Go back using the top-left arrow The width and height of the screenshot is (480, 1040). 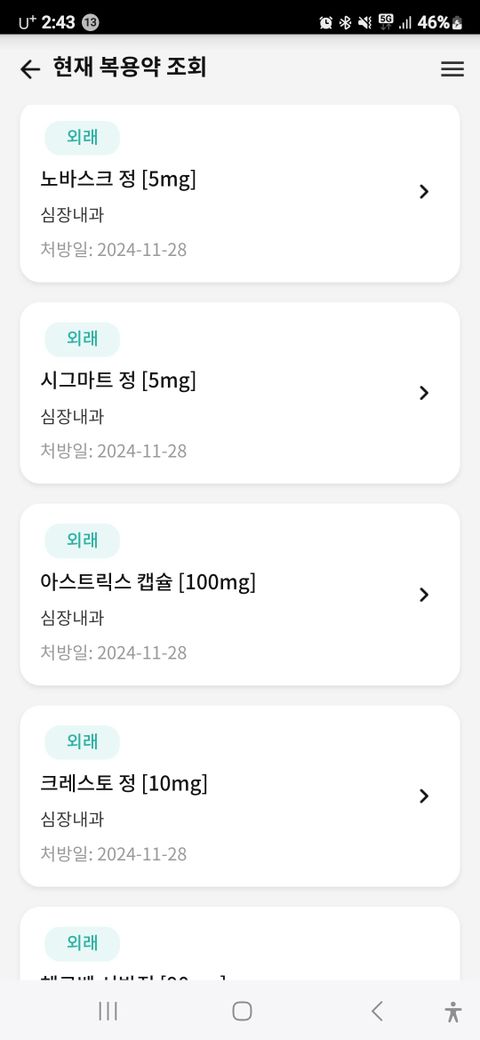[x=30, y=69]
